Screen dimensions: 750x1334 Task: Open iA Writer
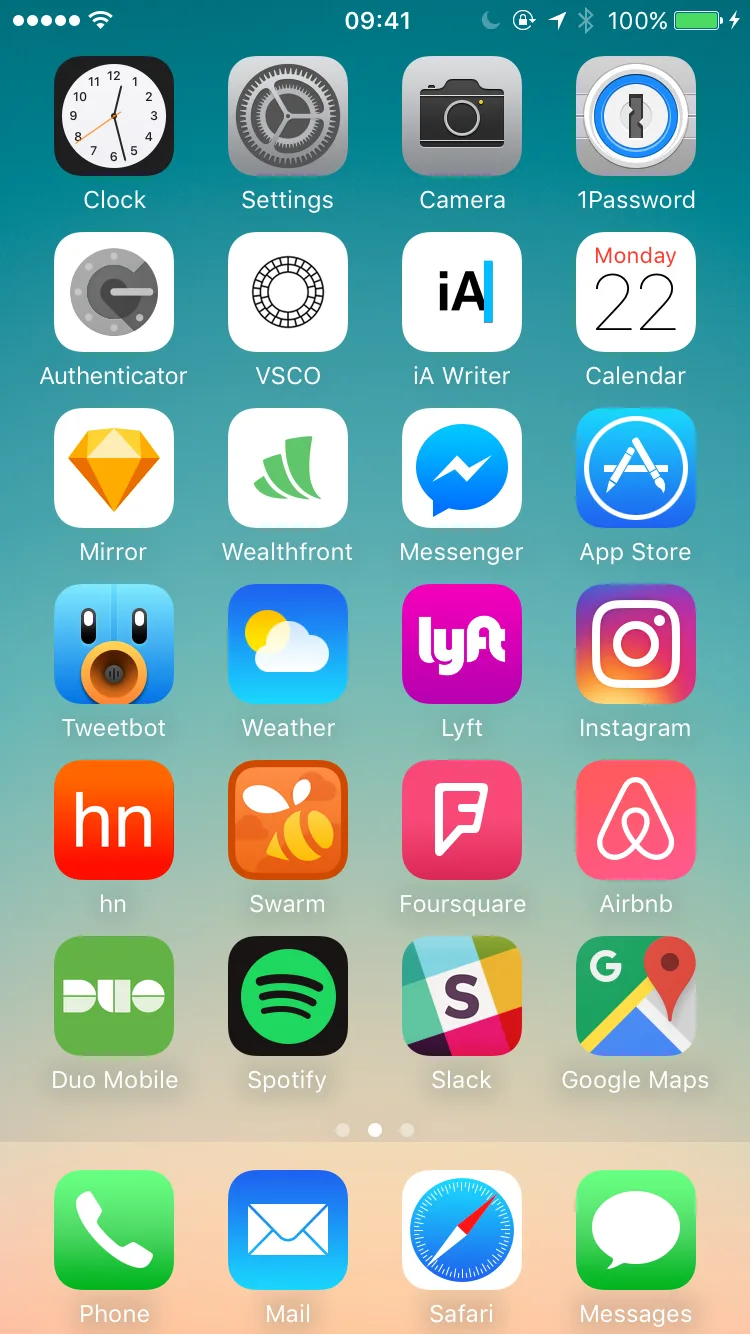(462, 292)
